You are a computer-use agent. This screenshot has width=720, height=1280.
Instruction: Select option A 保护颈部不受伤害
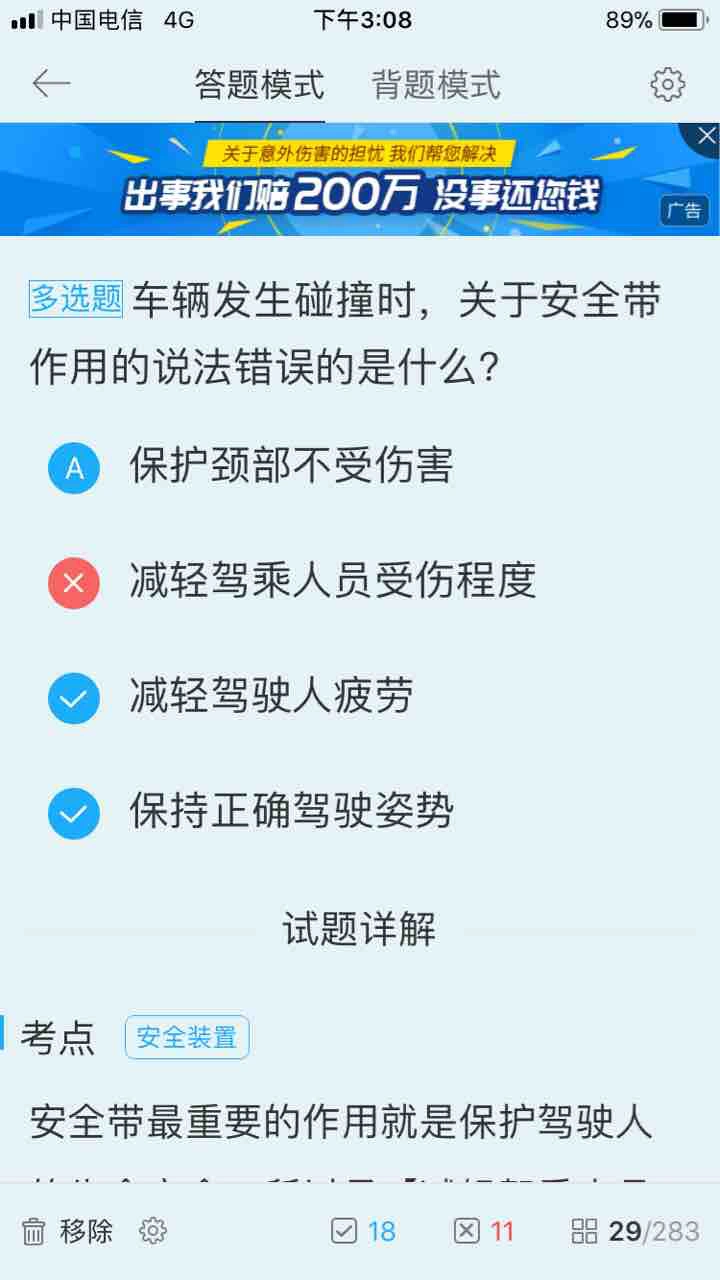[252, 466]
